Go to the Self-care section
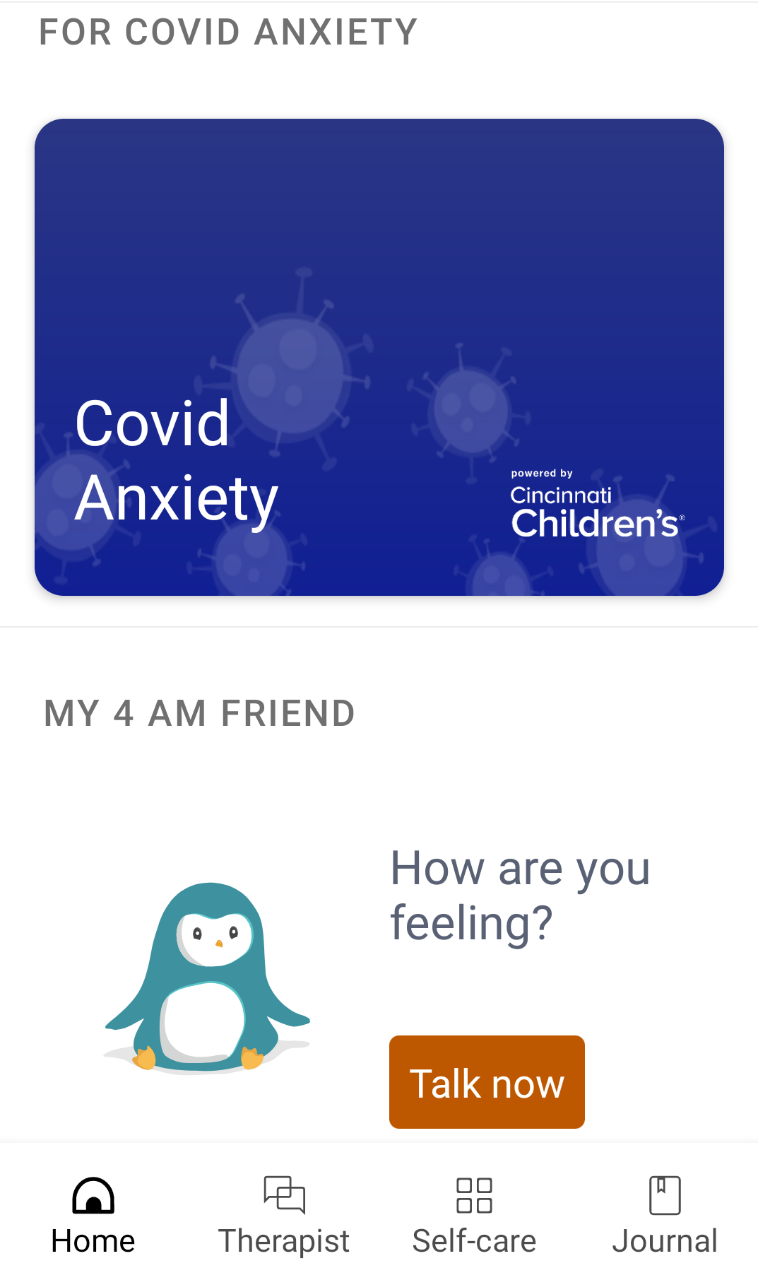The width and height of the screenshot is (758, 1280). point(473,1212)
